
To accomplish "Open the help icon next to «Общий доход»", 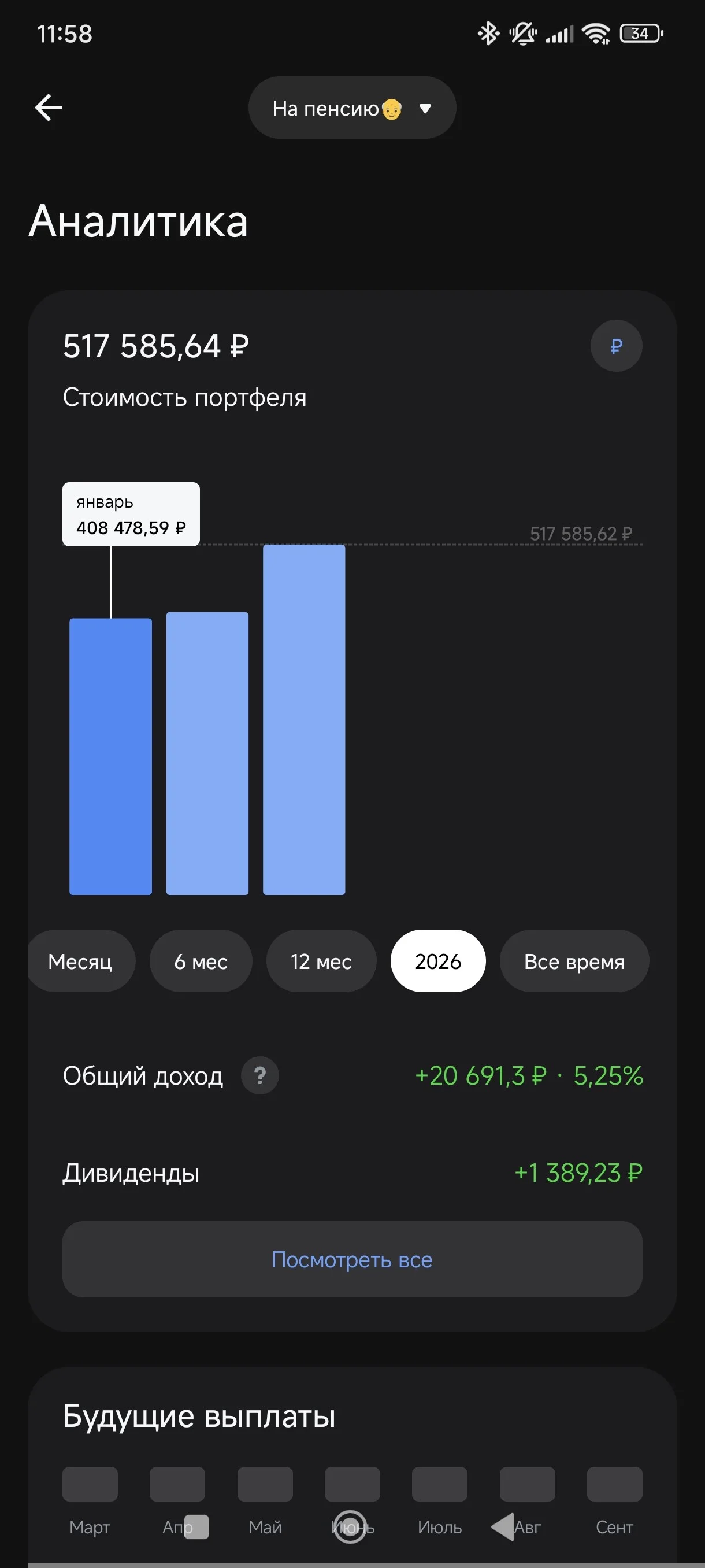I will coord(259,1075).
